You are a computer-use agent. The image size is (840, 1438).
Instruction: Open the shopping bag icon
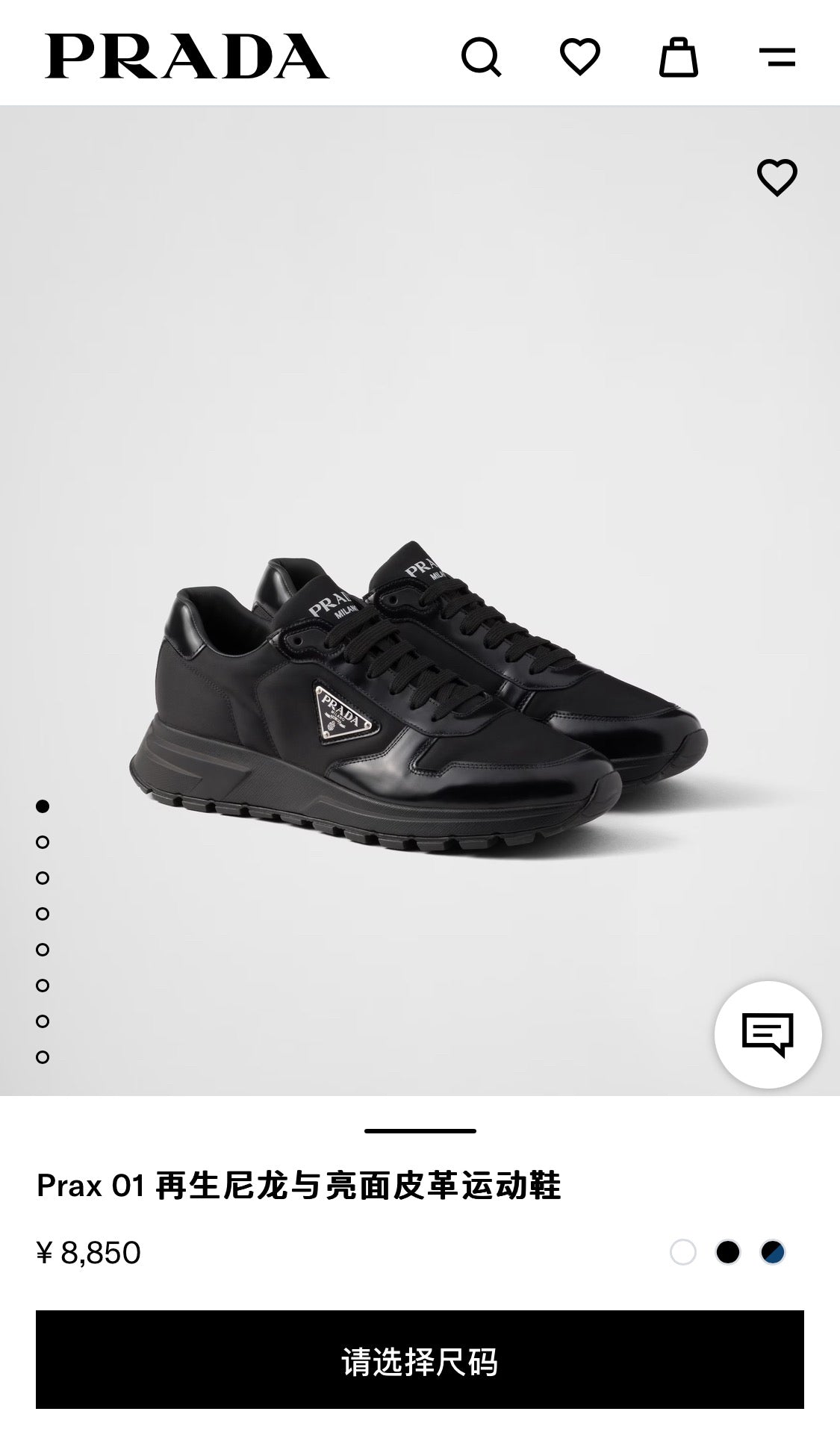[x=679, y=57]
